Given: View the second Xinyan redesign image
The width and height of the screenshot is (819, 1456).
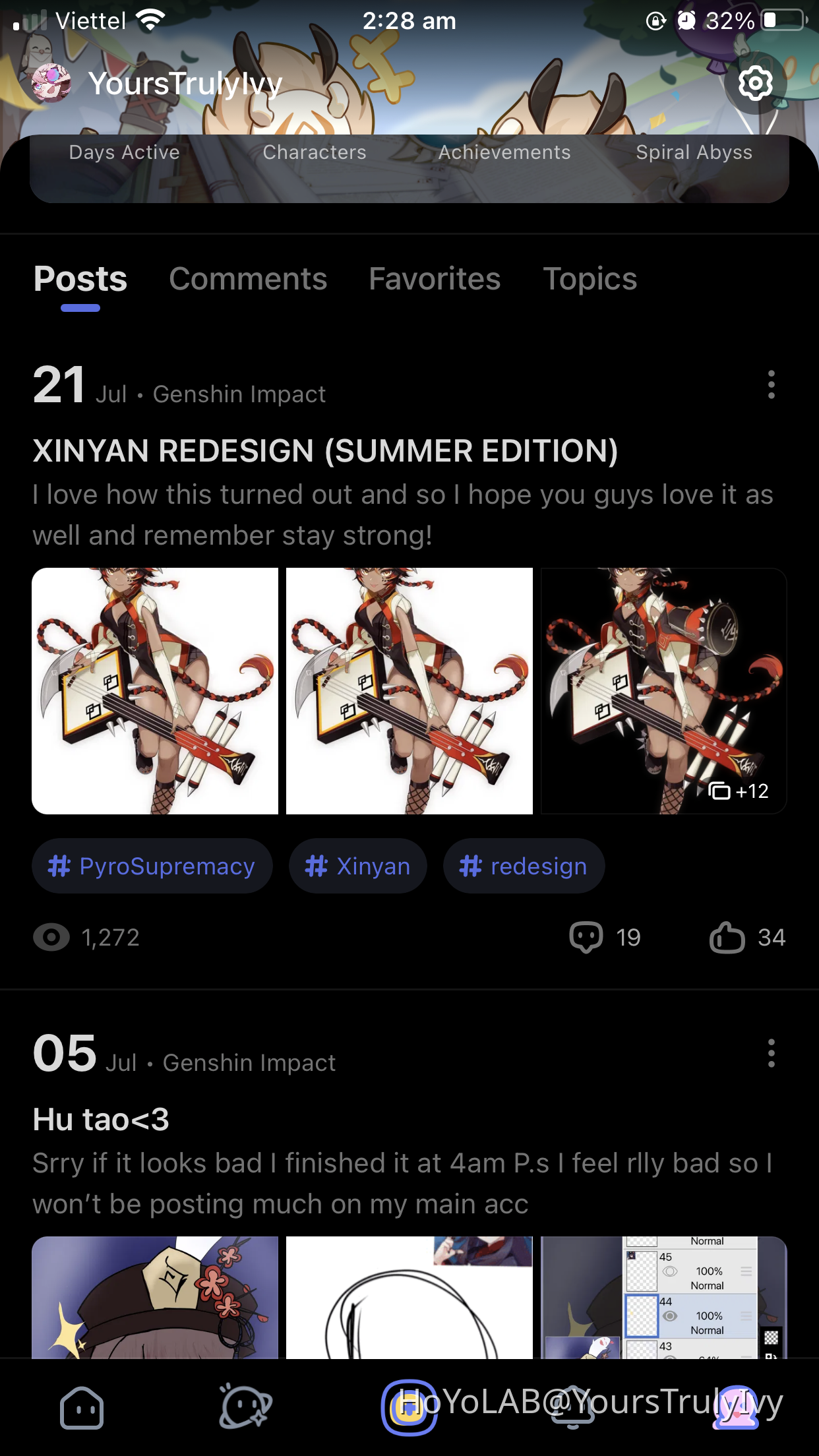Looking at the screenshot, I should click(409, 690).
